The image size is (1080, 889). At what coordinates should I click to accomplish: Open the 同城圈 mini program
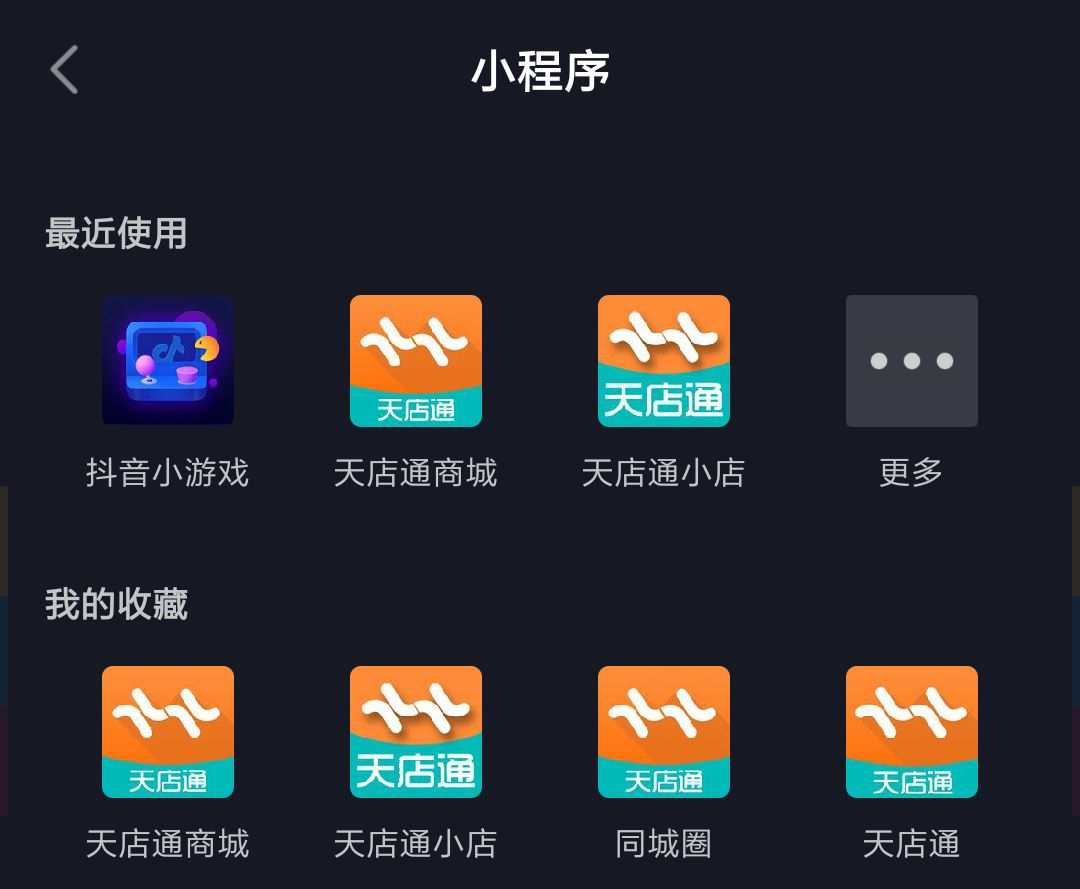[x=664, y=732]
